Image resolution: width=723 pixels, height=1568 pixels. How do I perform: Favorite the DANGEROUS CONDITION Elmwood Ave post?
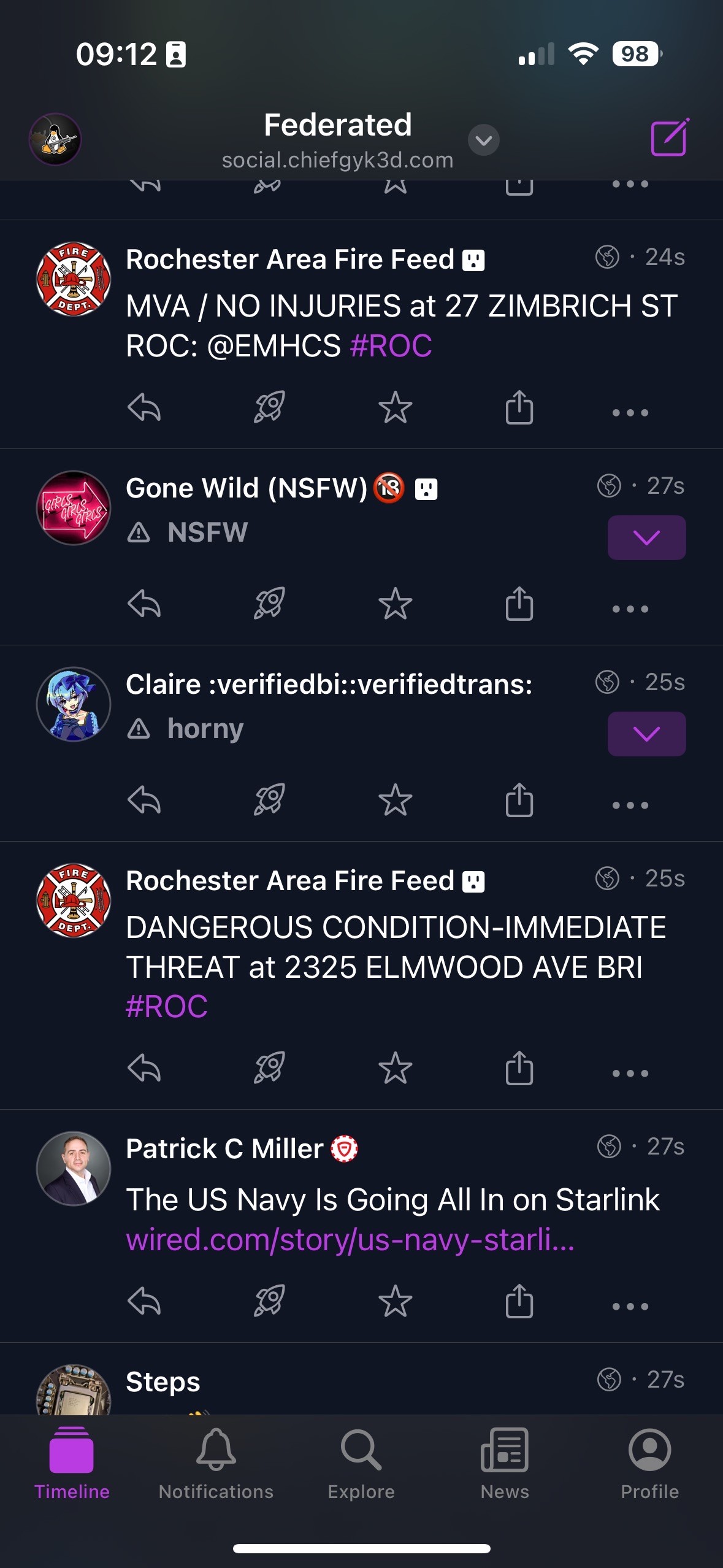coord(396,1068)
